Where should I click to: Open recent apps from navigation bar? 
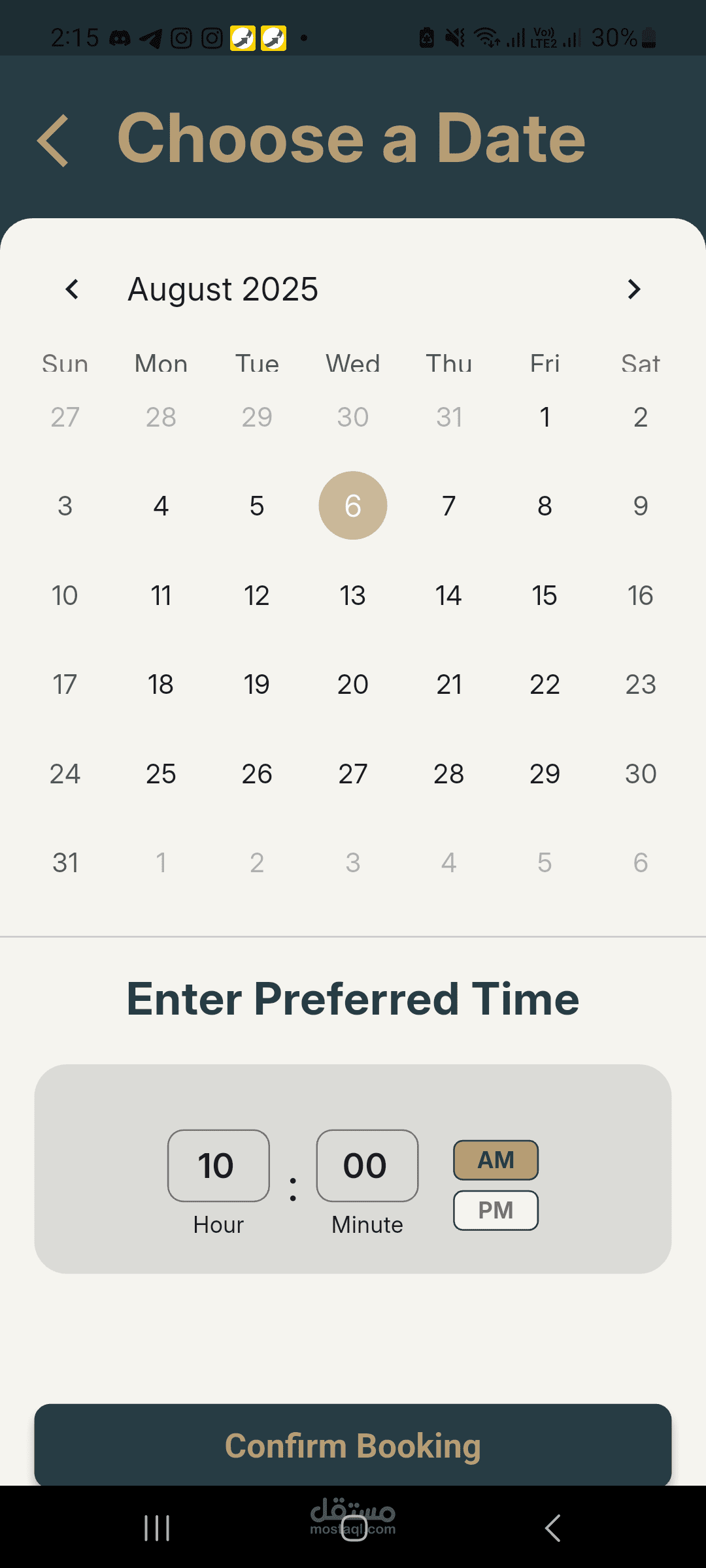pos(157,1528)
